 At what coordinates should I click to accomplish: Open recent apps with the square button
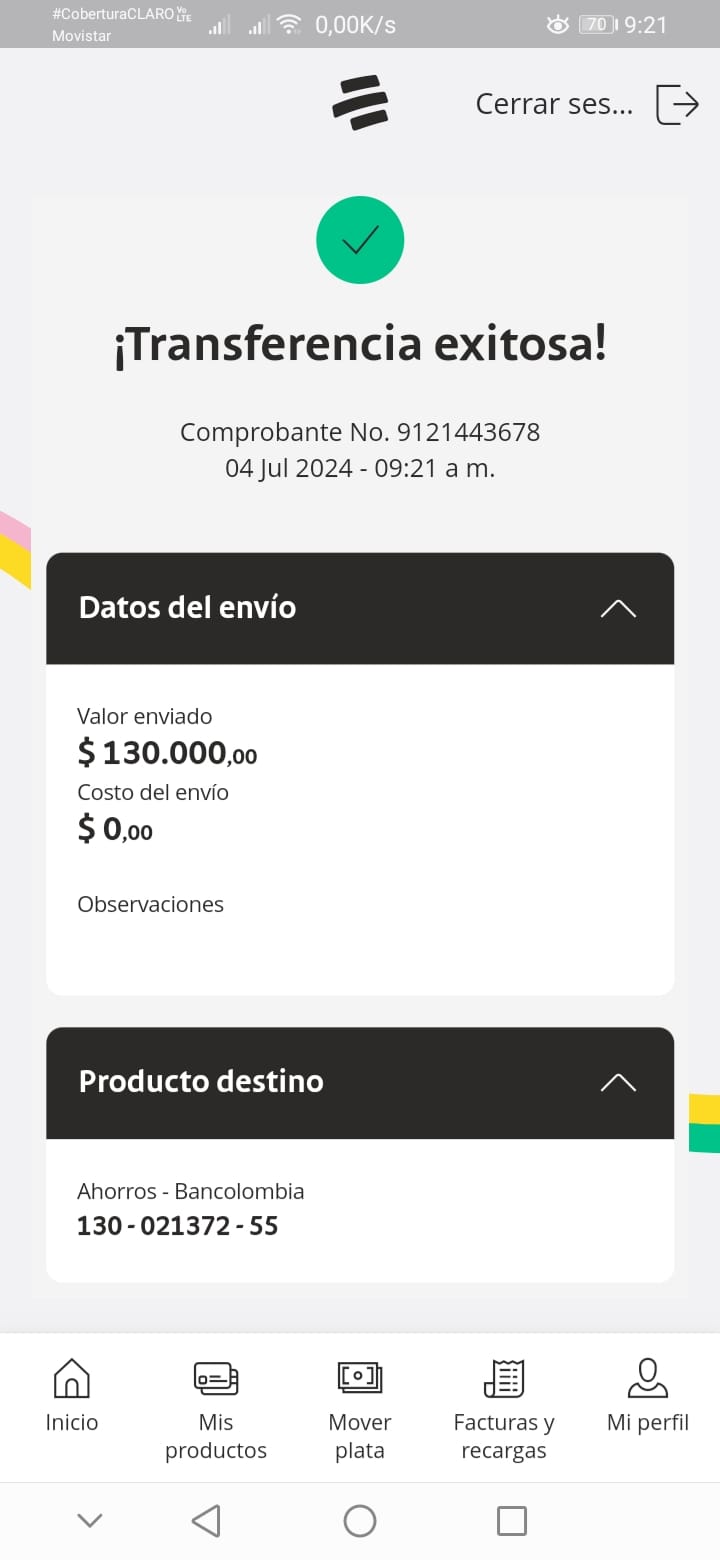(512, 1521)
